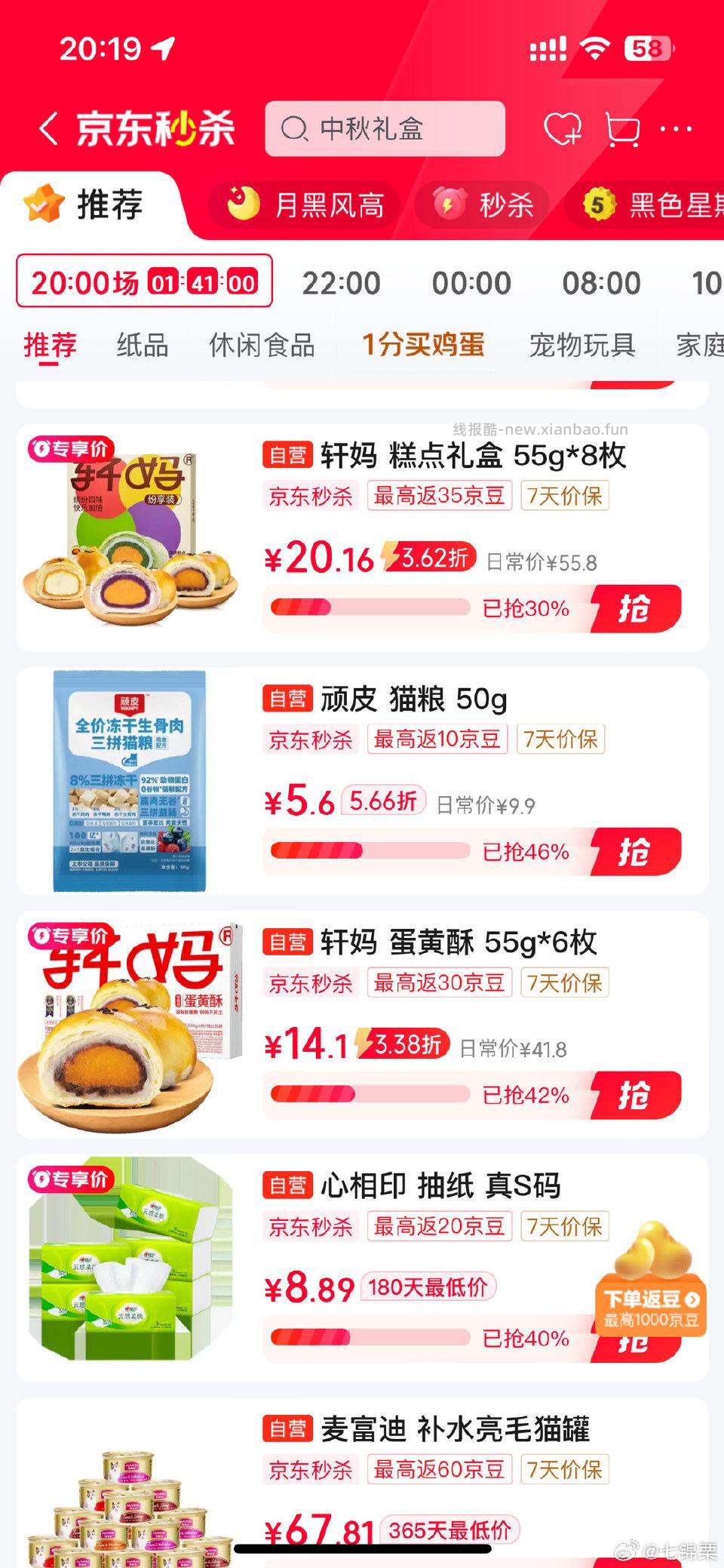
Task: Tap the 黑色星期五 coin icon channel
Action: pos(598,204)
